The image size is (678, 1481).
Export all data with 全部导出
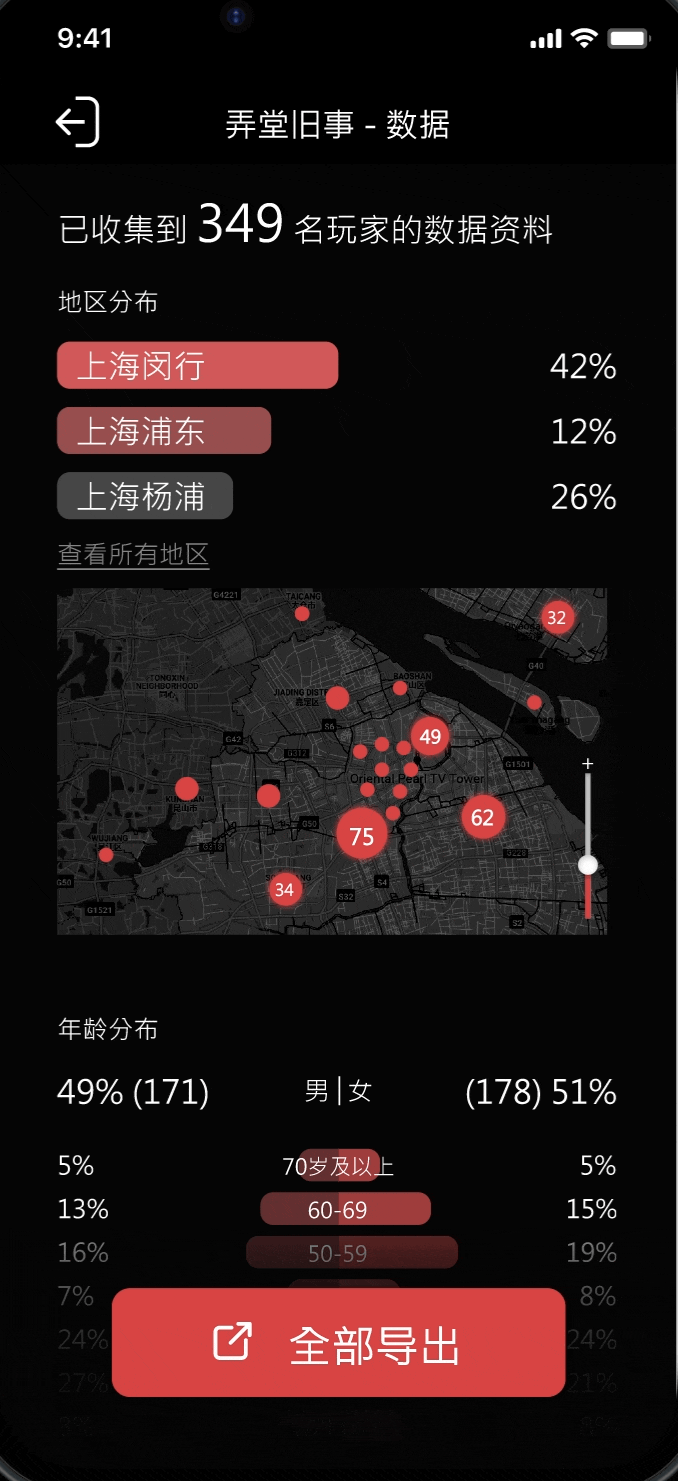[339, 1343]
